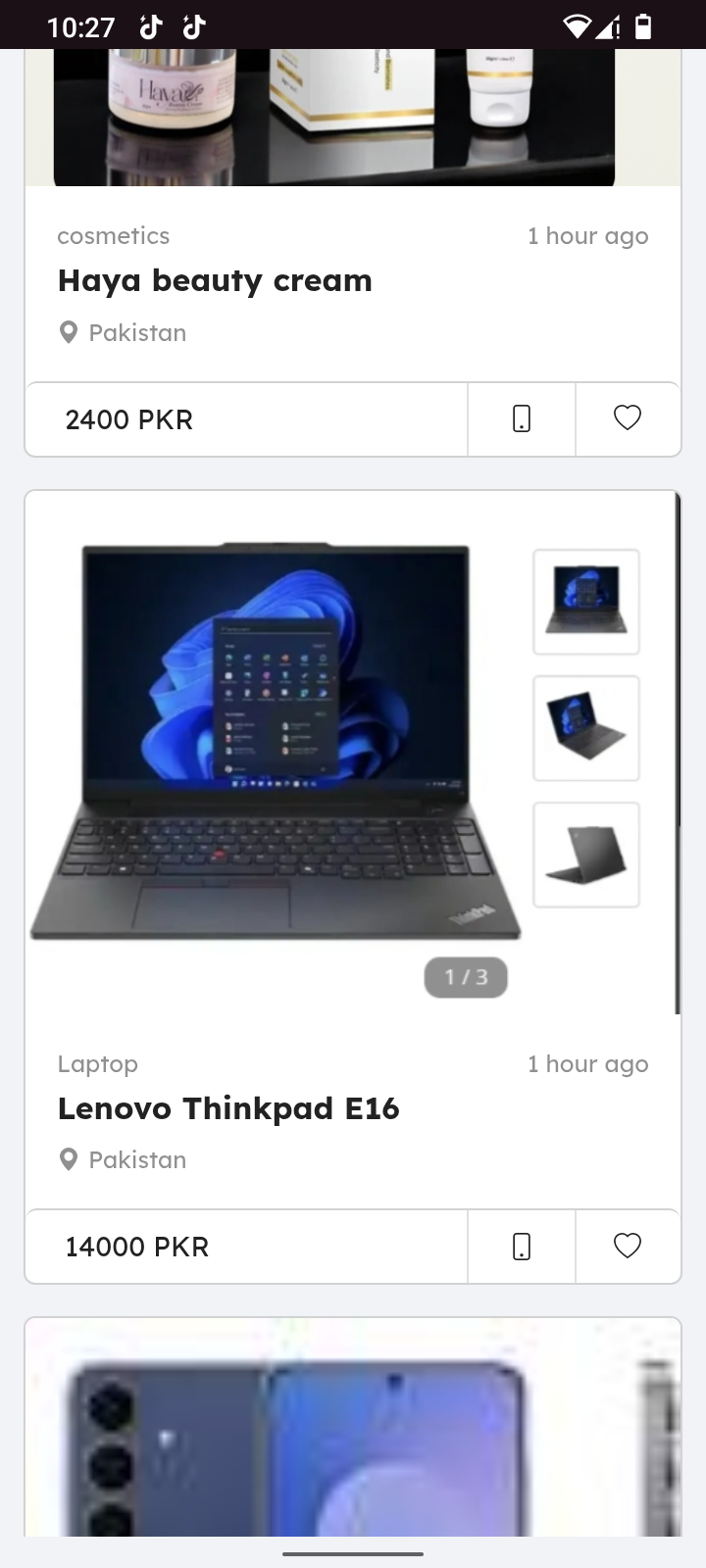706x1568 pixels.
Task: Call the seller of Haya beauty cream
Action: click(522, 419)
